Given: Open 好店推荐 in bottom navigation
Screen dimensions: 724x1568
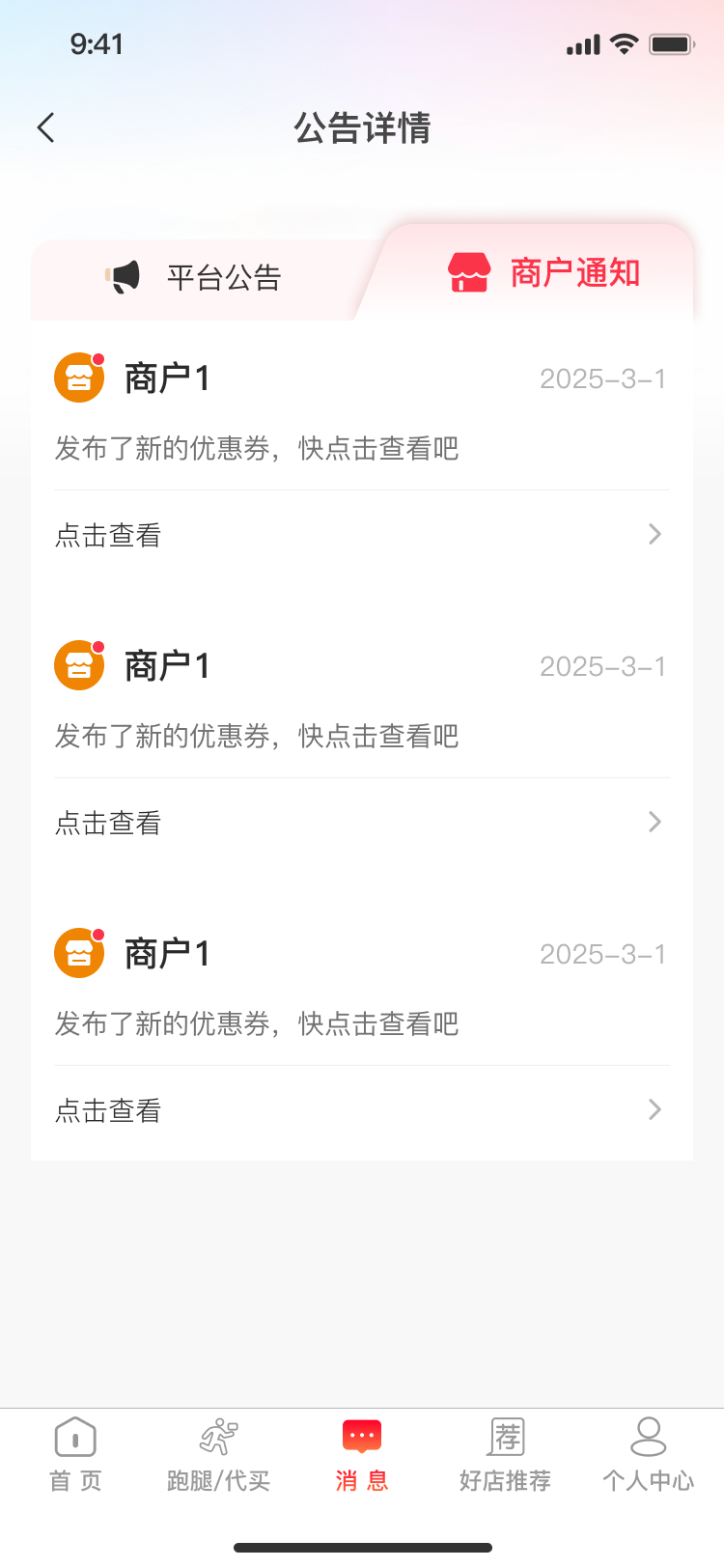Looking at the screenshot, I should pos(505,1454).
